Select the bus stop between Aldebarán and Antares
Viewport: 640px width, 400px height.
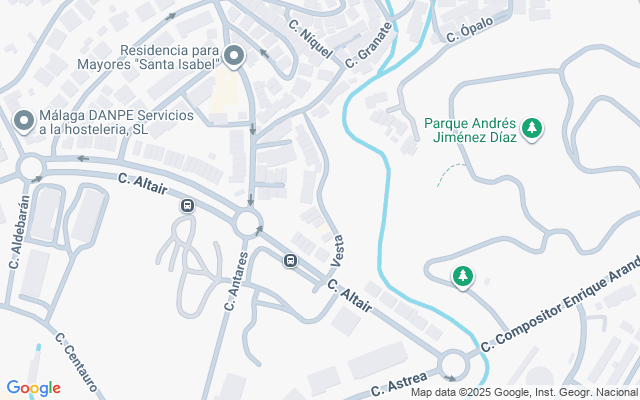[x=187, y=206]
